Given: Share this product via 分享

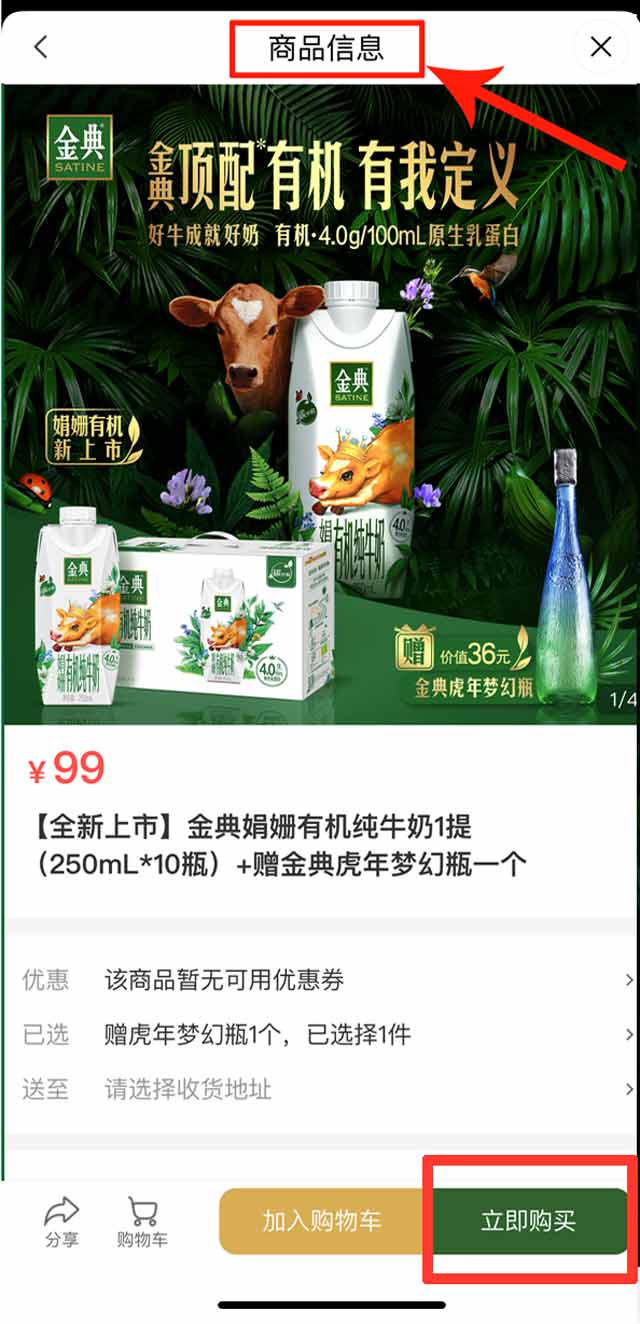Looking at the screenshot, I should pyautogui.click(x=61, y=1222).
